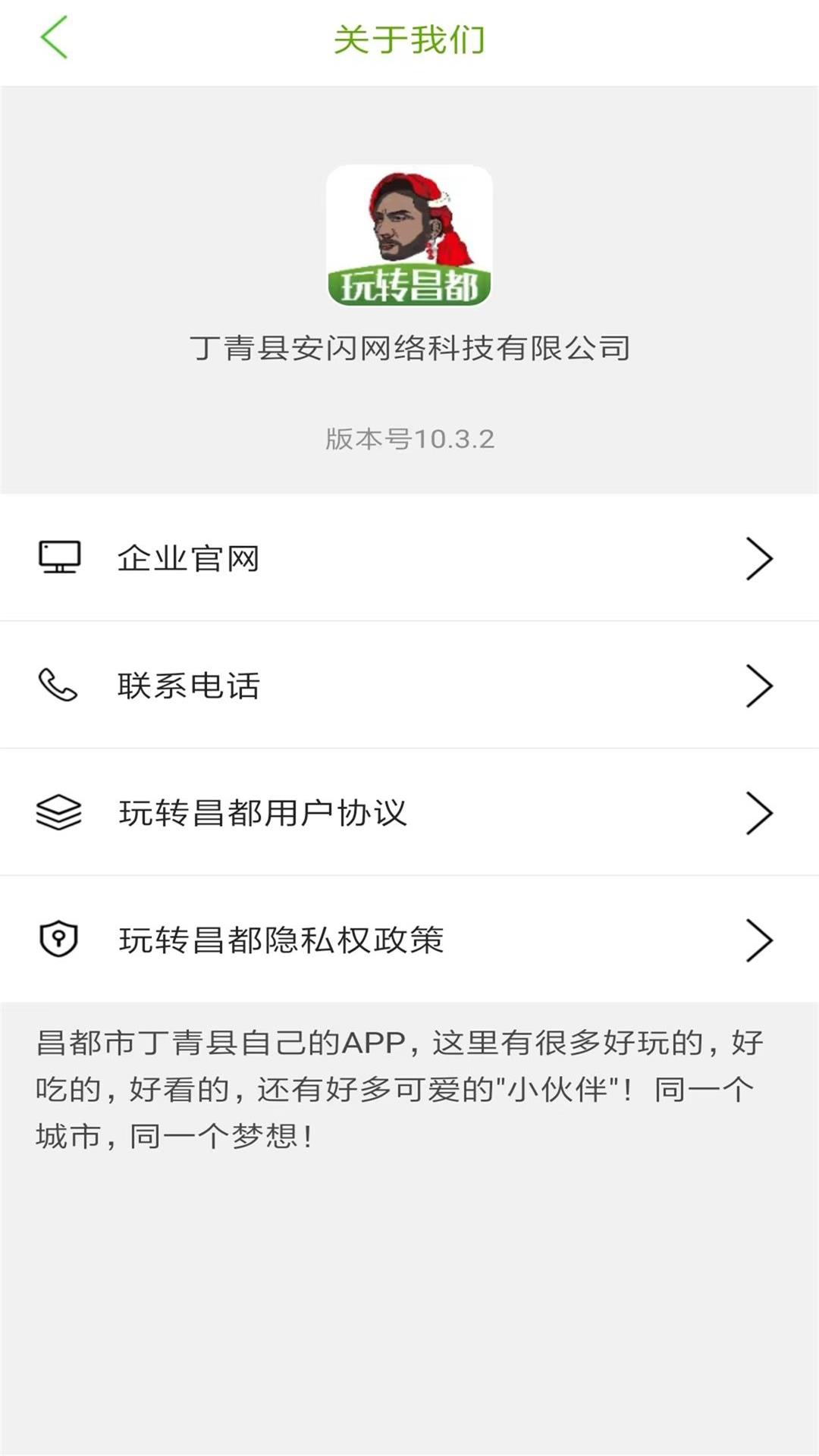This screenshot has width=819, height=1456.
Task: Open 玩转昌都用户协议
Action: tap(409, 813)
